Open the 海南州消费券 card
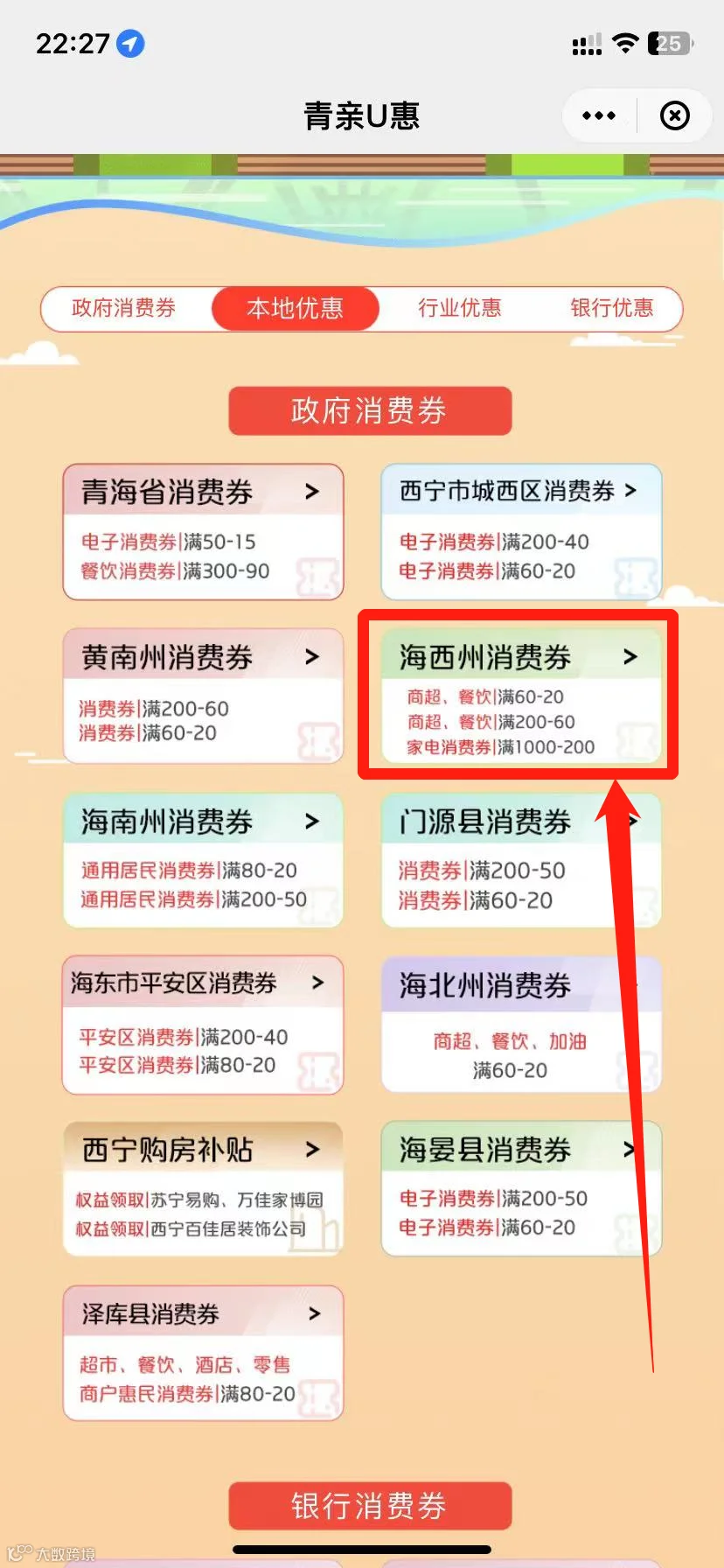 click(203, 860)
